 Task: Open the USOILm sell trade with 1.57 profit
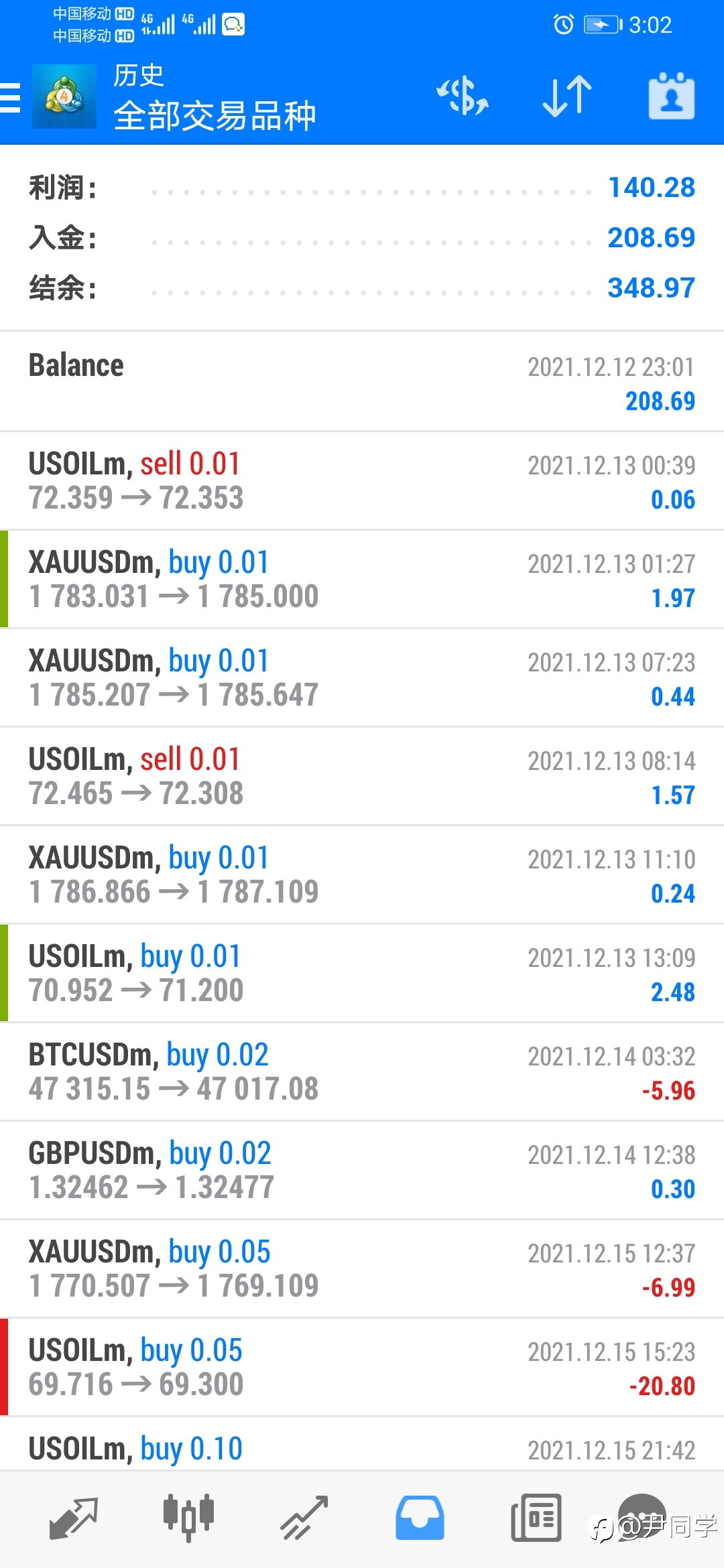362,776
